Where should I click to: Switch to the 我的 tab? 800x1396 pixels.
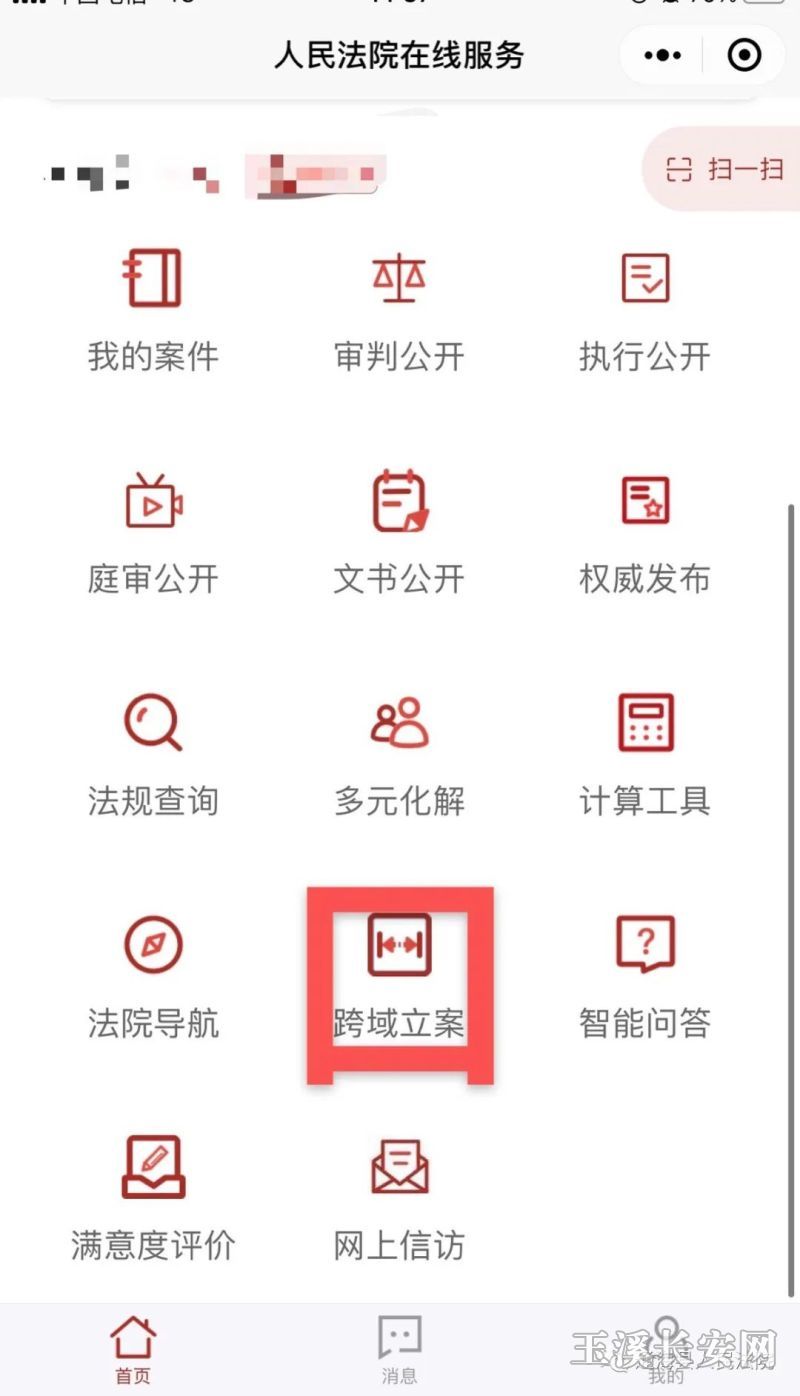pos(666,1350)
